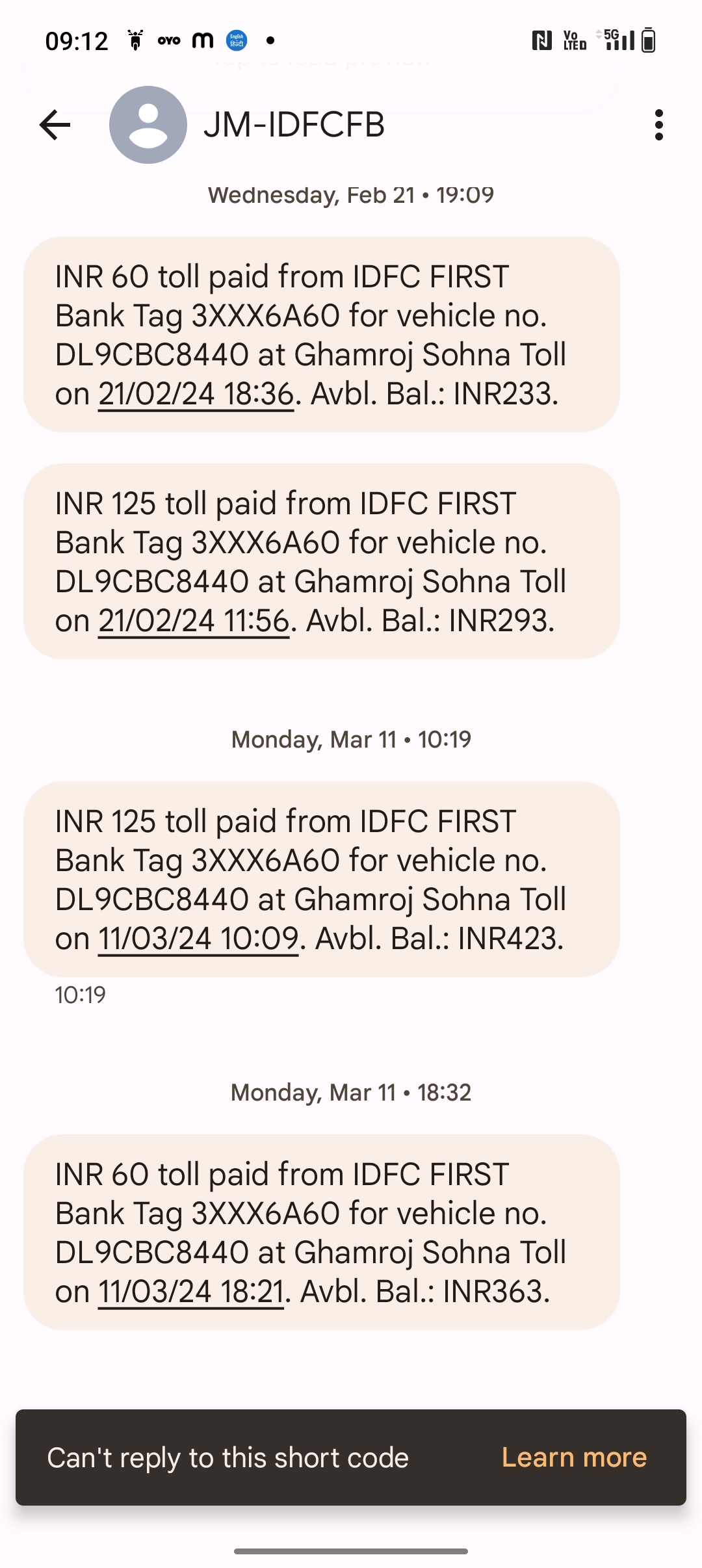Tap Learn more about short codes

click(575, 1457)
